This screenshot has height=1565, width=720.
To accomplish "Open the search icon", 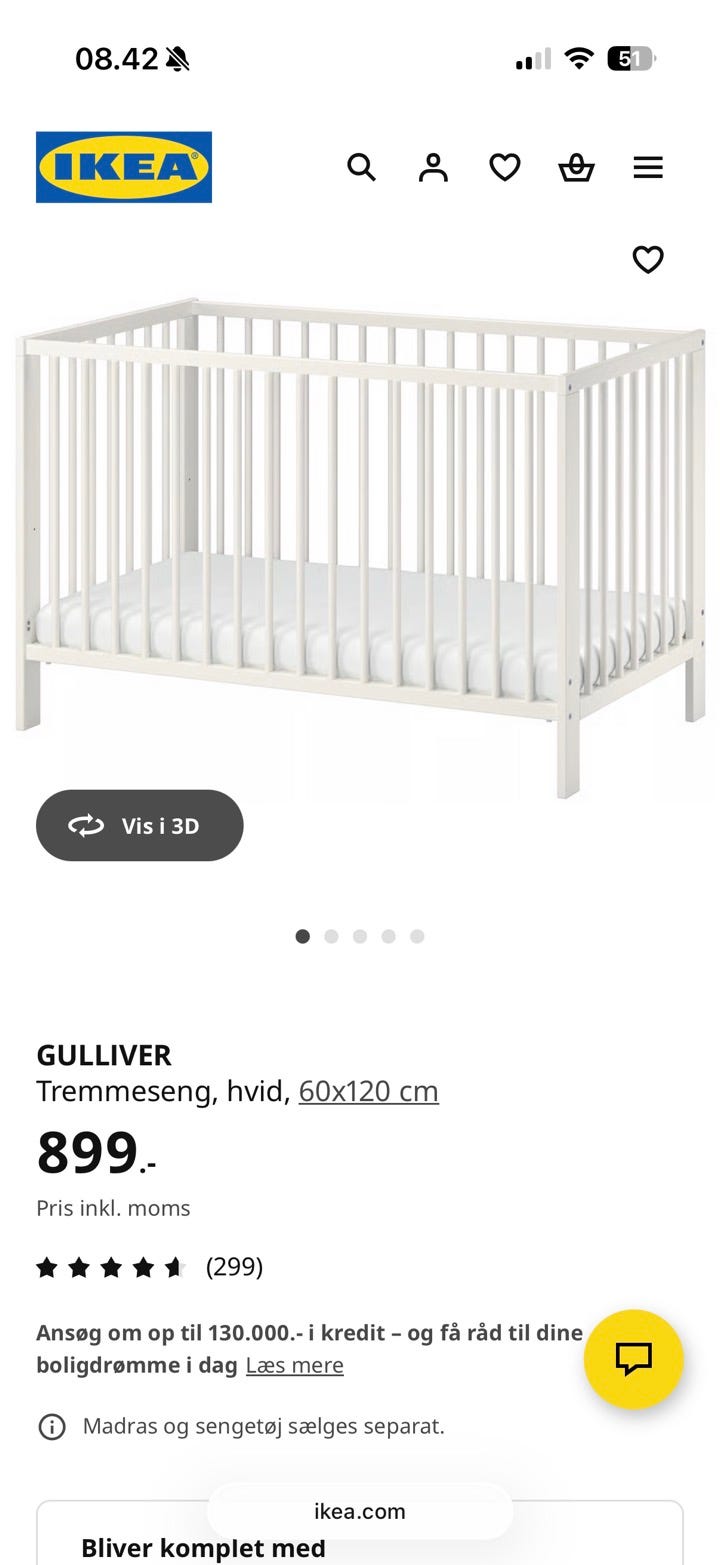I will click(x=361, y=168).
